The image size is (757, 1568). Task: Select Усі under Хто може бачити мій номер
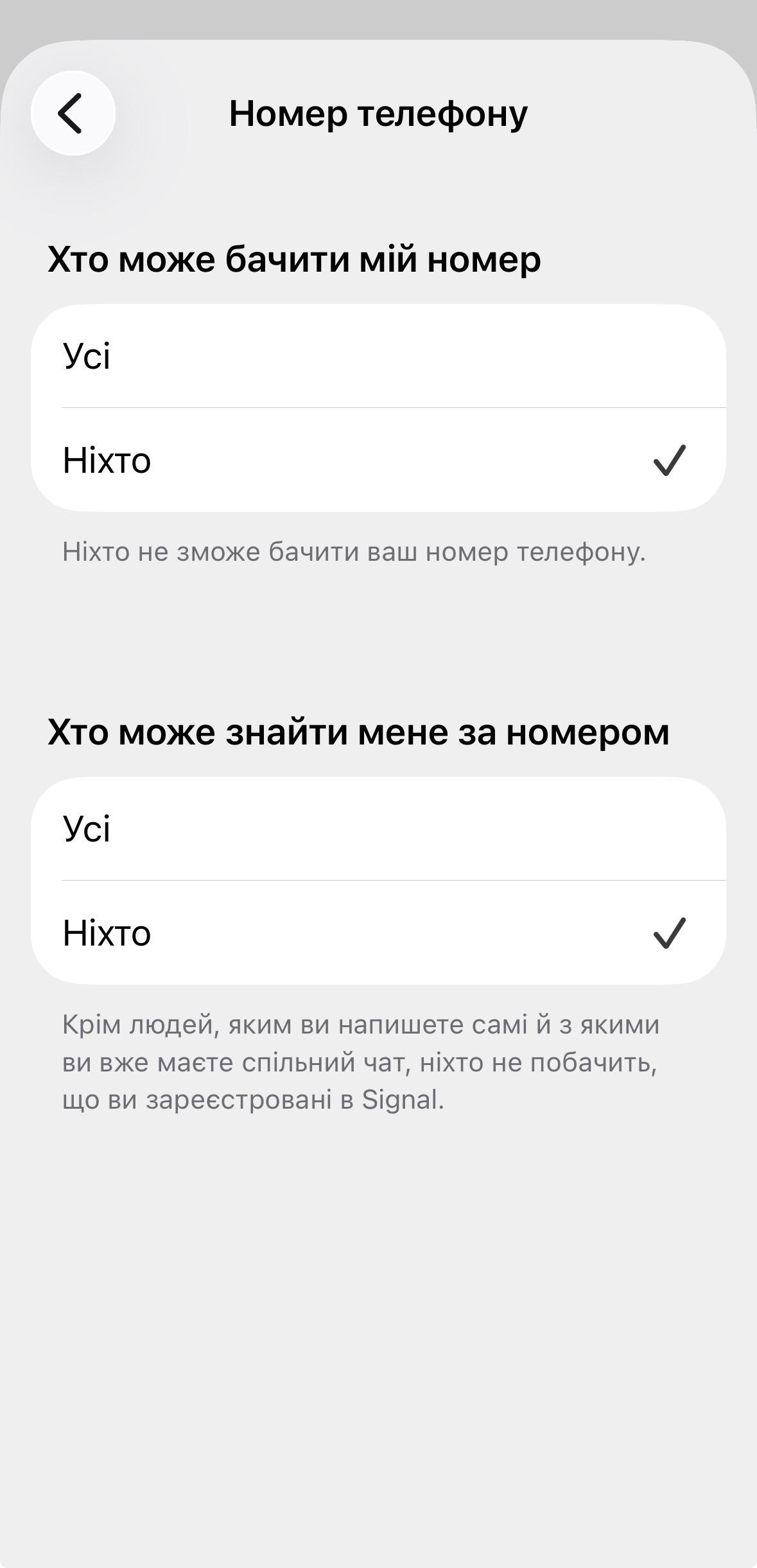coord(378,356)
